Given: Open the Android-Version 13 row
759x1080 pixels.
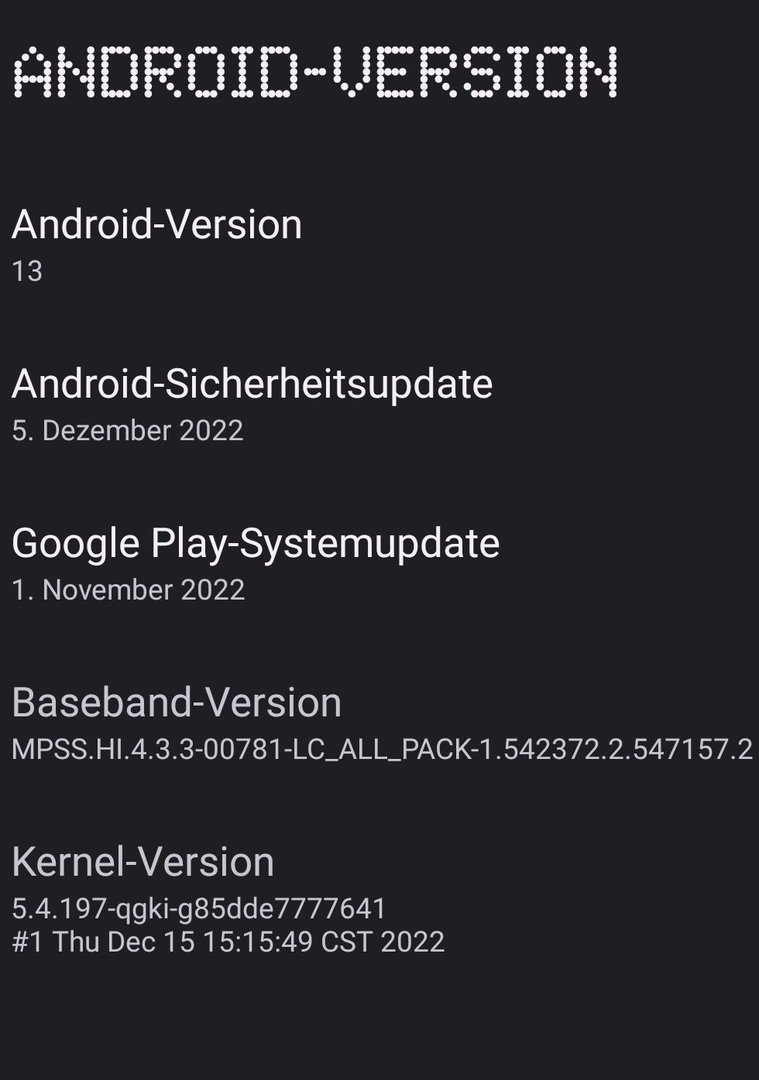Looking at the screenshot, I should click(x=156, y=244).
